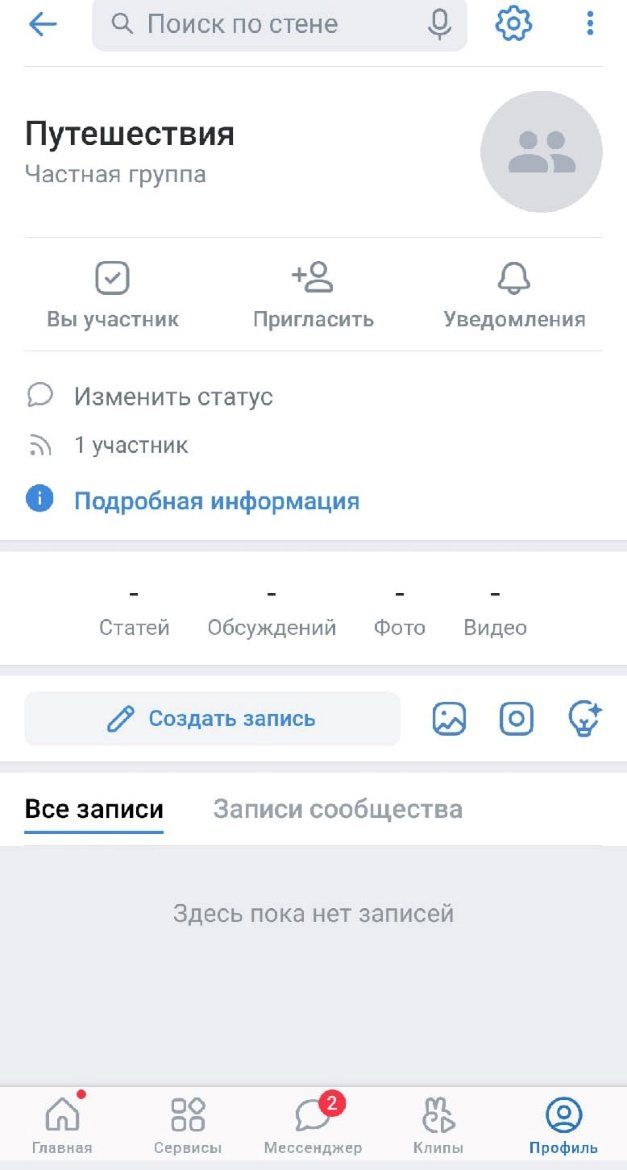Start voice search with the microphone
The width and height of the screenshot is (627, 1170).
click(440, 25)
